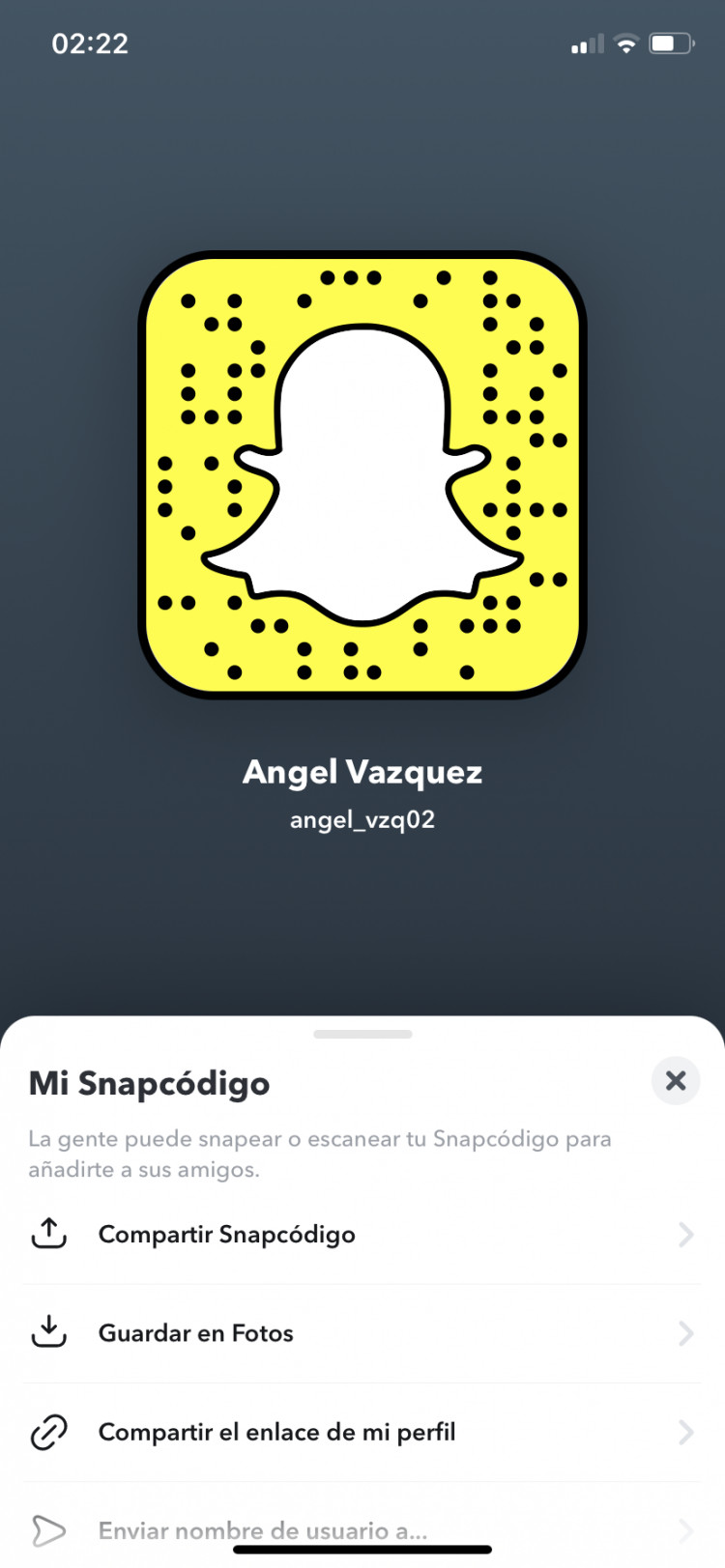The image size is (725, 1568).
Task: Click the share arrow icon beside Compartir Snapcódigo
Action: pyautogui.click(x=48, y=1234)
